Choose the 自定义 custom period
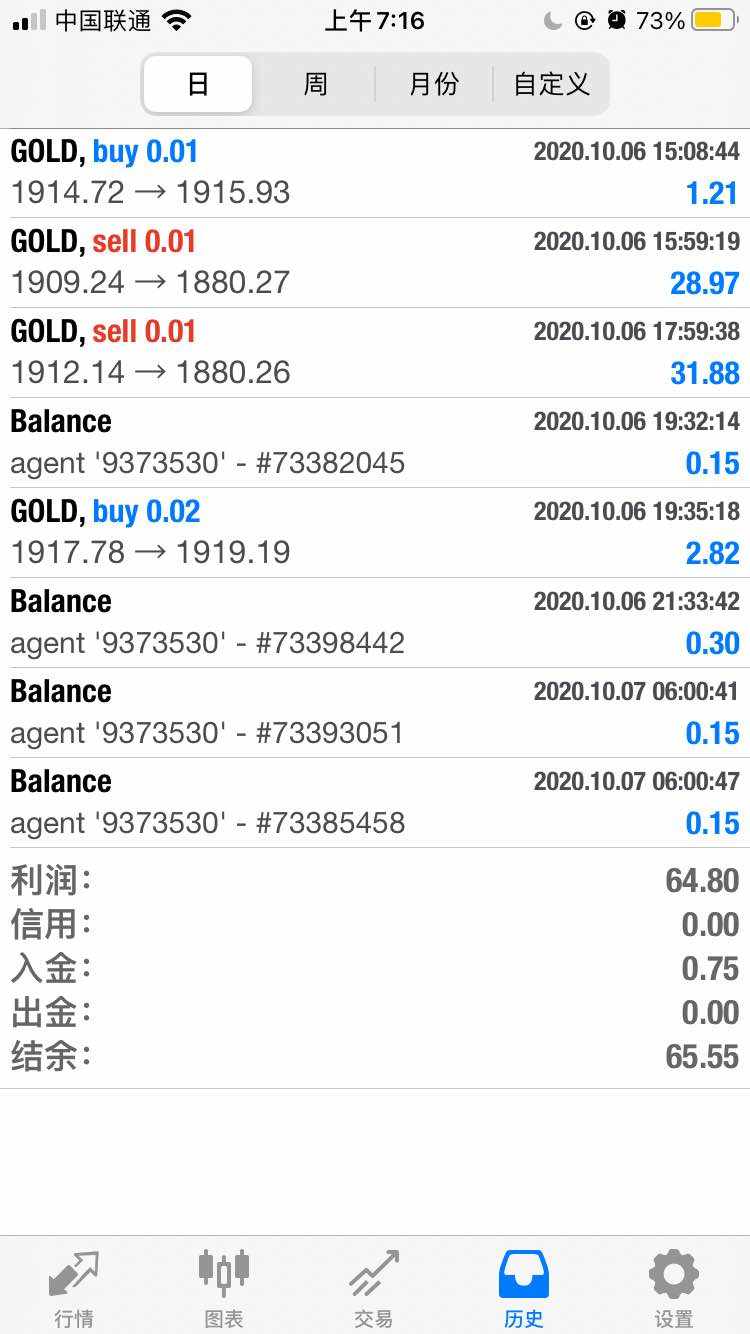Viewport: 750px width, 1334px height. coord(551,84)
